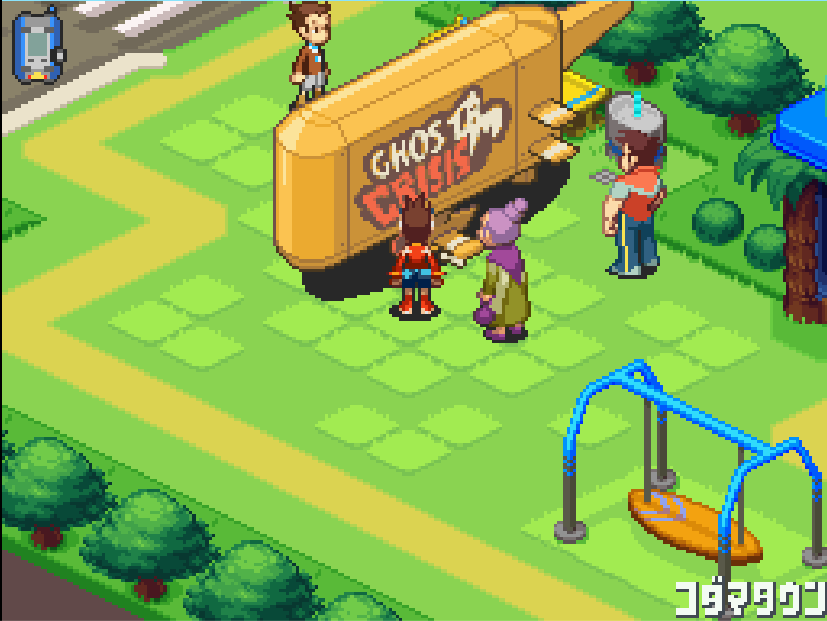The width and height of the screenshot is (827, 621).
Task: Open the Transer device icon
Action: (38, 46)
